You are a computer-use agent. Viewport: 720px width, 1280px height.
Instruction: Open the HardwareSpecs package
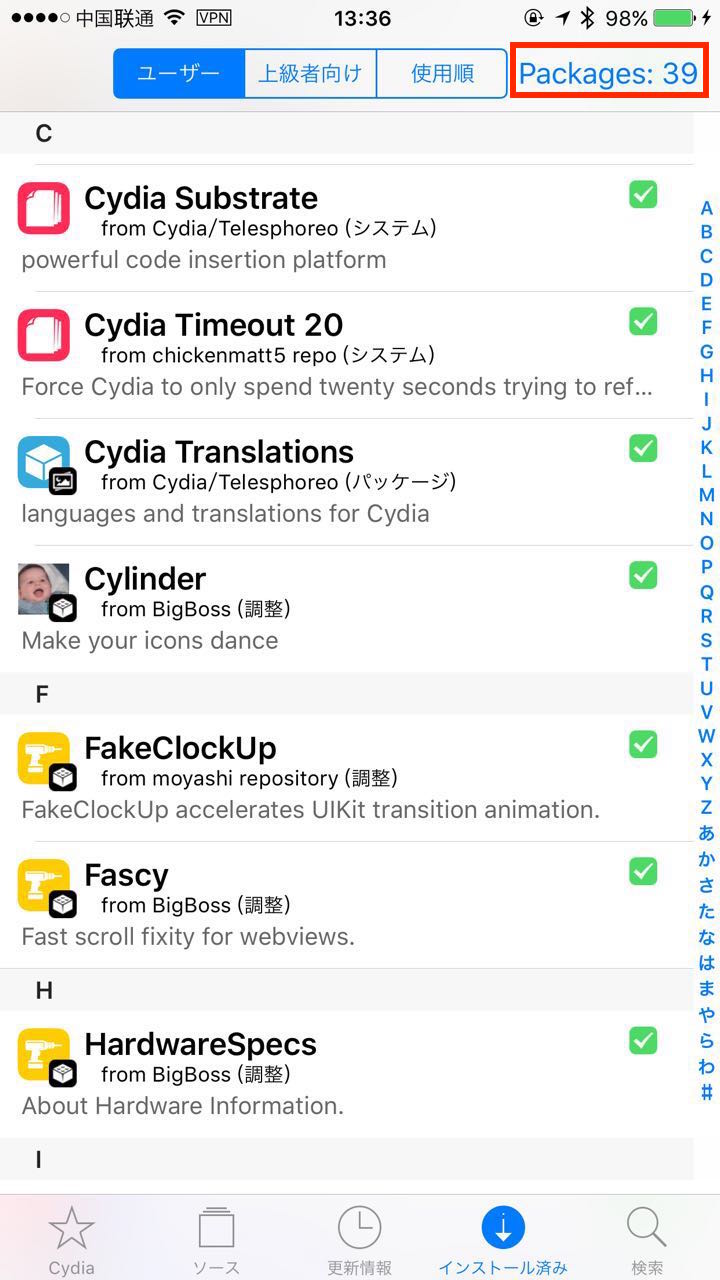pyautogui.click(x=340, y=1073)
